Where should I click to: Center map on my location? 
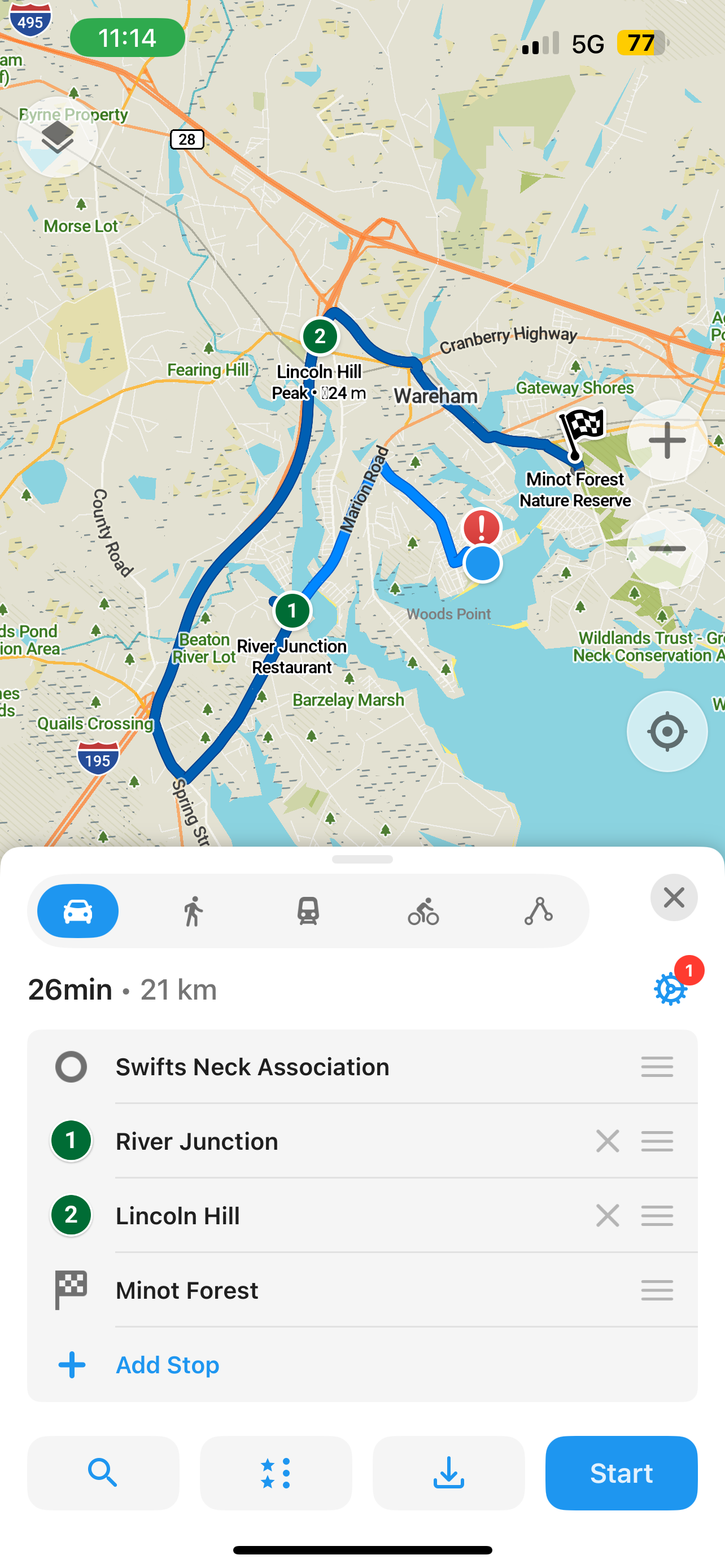tap(667, 732)
